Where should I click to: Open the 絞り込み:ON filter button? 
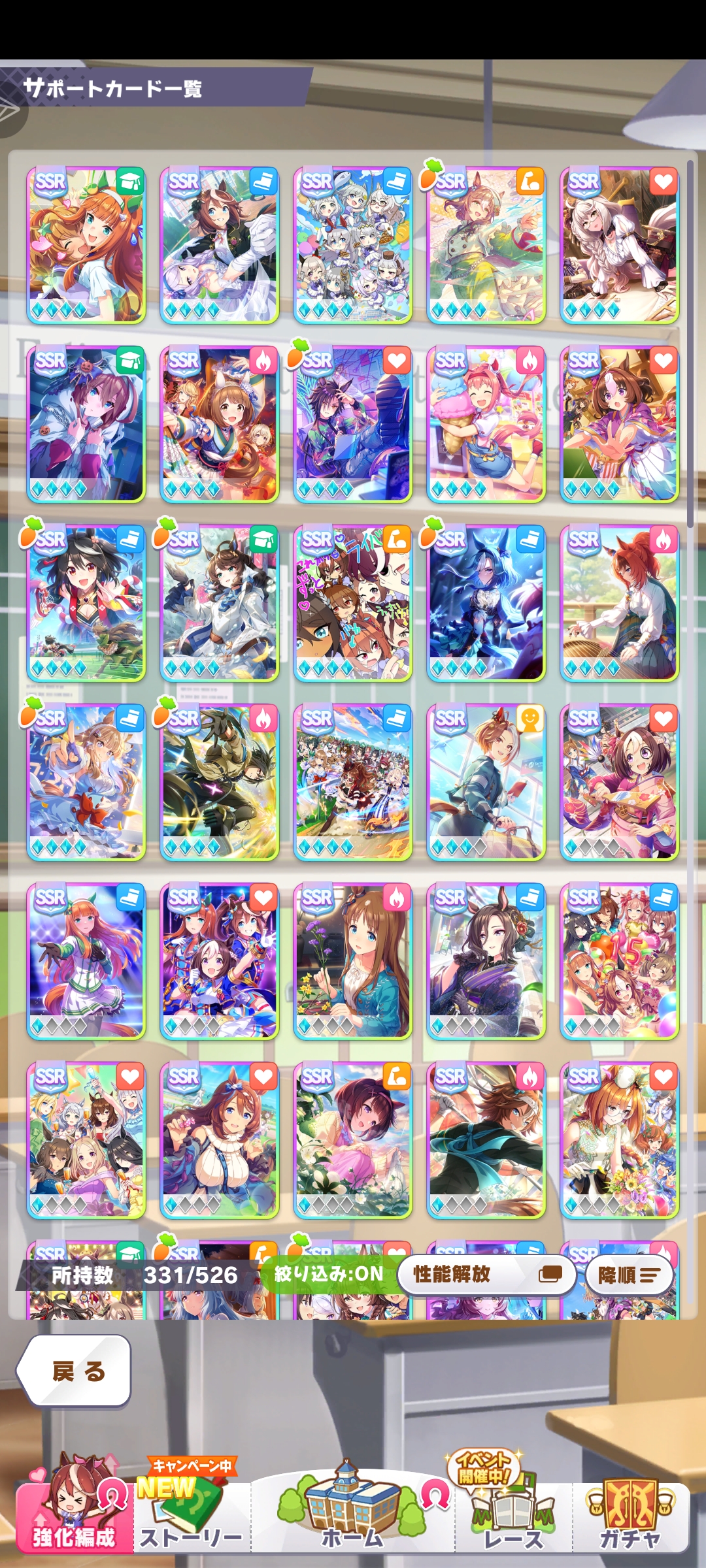pos(329,1274)
